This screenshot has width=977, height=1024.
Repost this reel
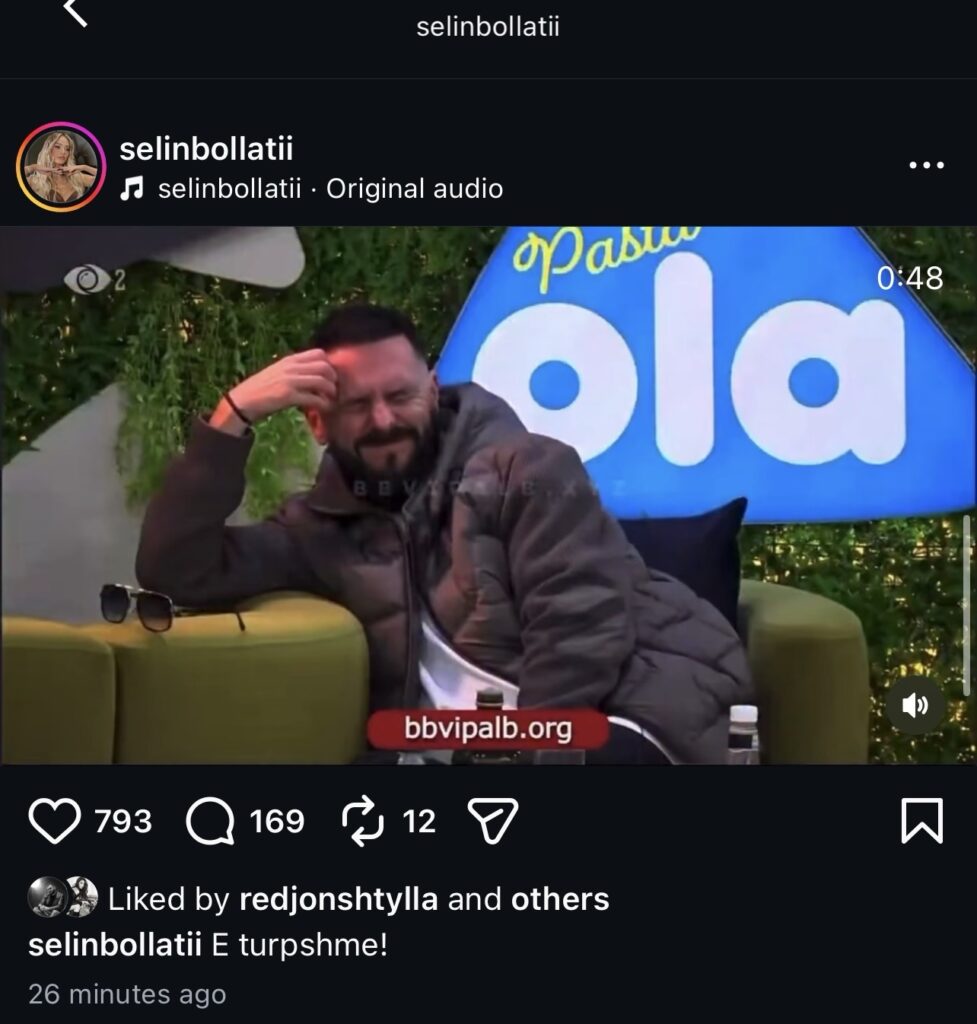[362, 822]
